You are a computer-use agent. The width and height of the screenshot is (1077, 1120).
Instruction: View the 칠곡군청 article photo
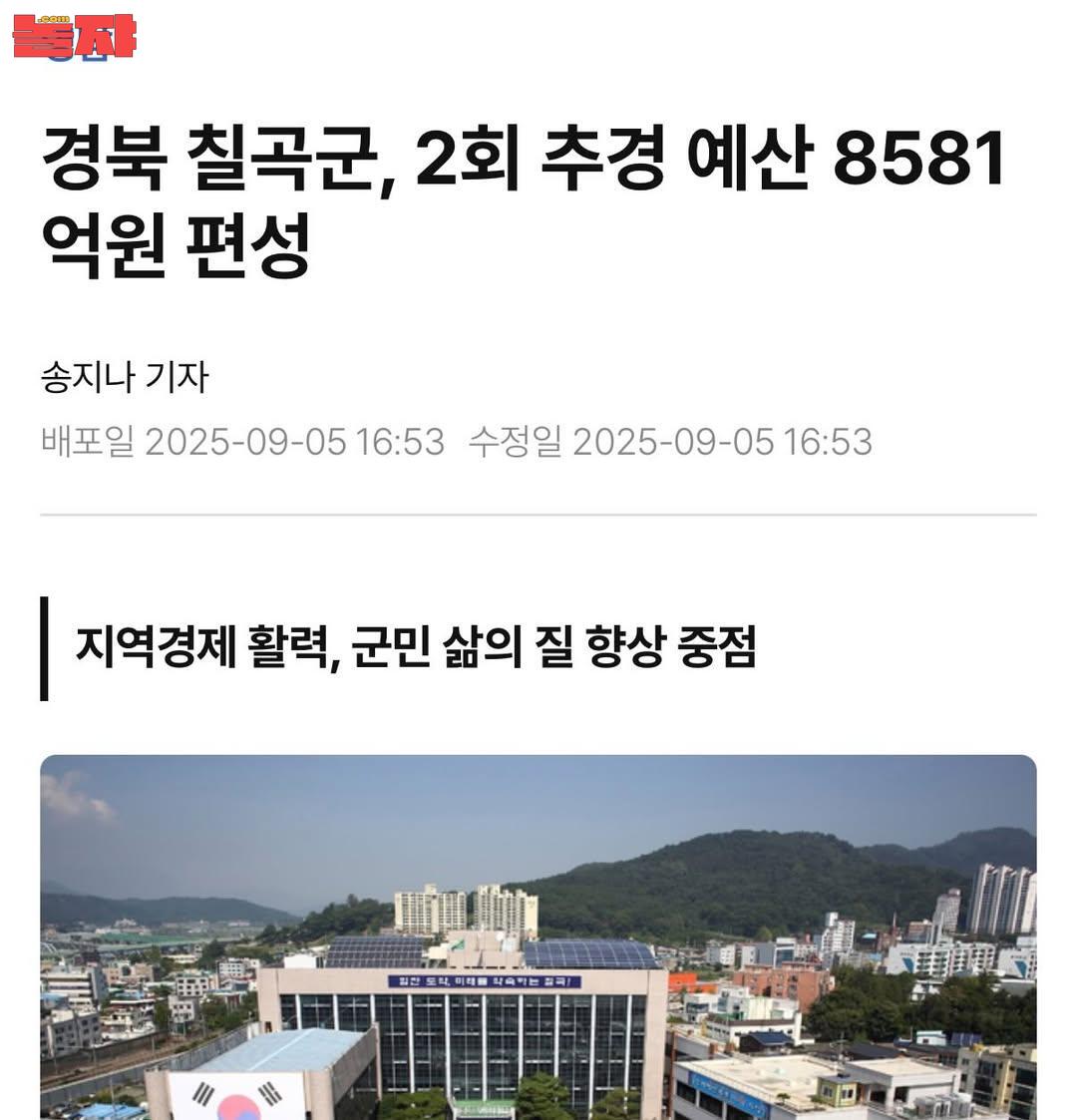pos(538,937)
